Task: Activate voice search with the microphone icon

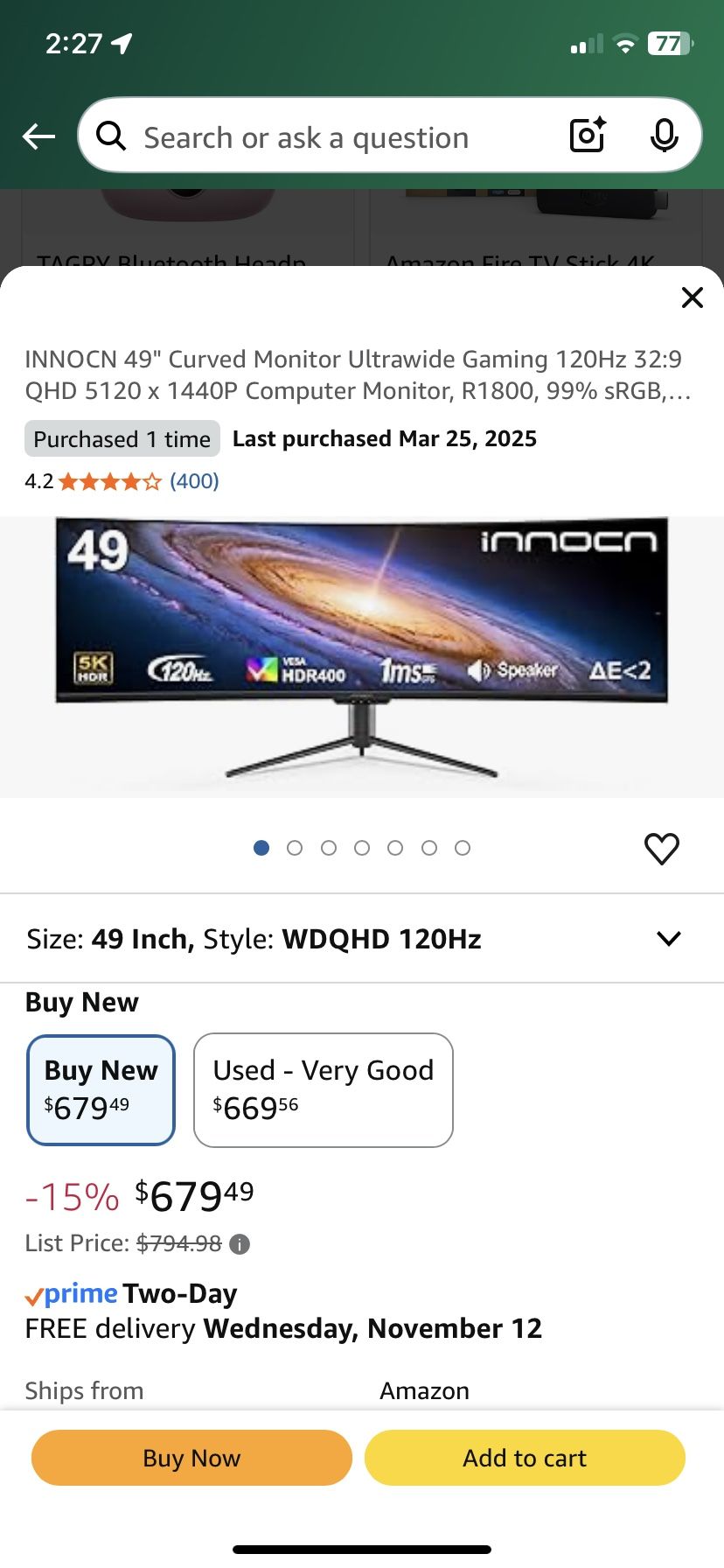Action: (665, 136)
